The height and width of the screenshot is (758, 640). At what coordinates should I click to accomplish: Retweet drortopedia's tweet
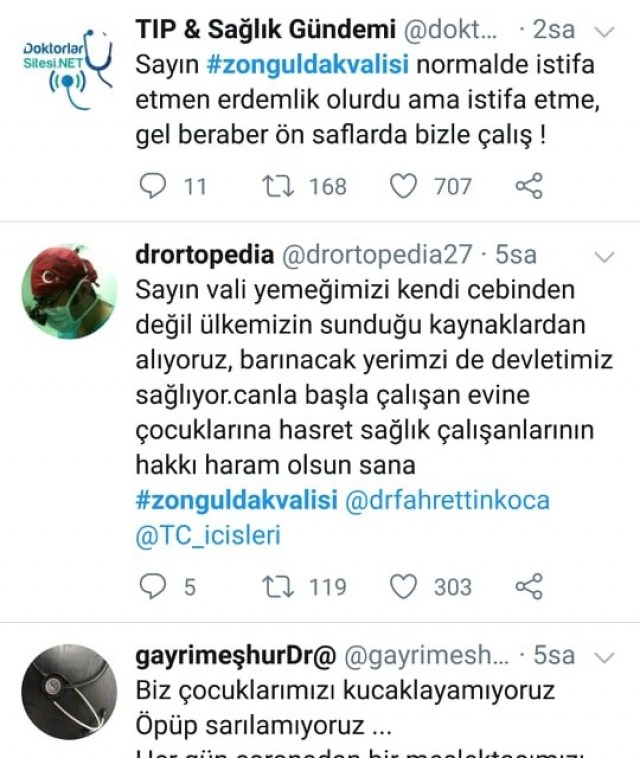[x=273, y=586]
